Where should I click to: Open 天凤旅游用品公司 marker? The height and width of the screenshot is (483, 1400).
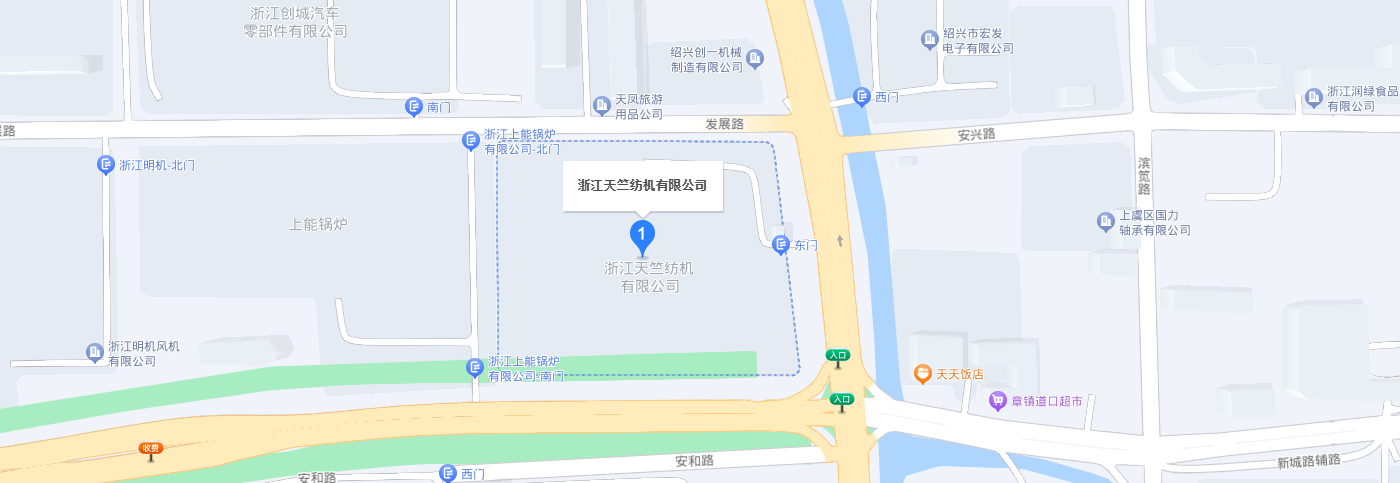click(x=602, y=105)
